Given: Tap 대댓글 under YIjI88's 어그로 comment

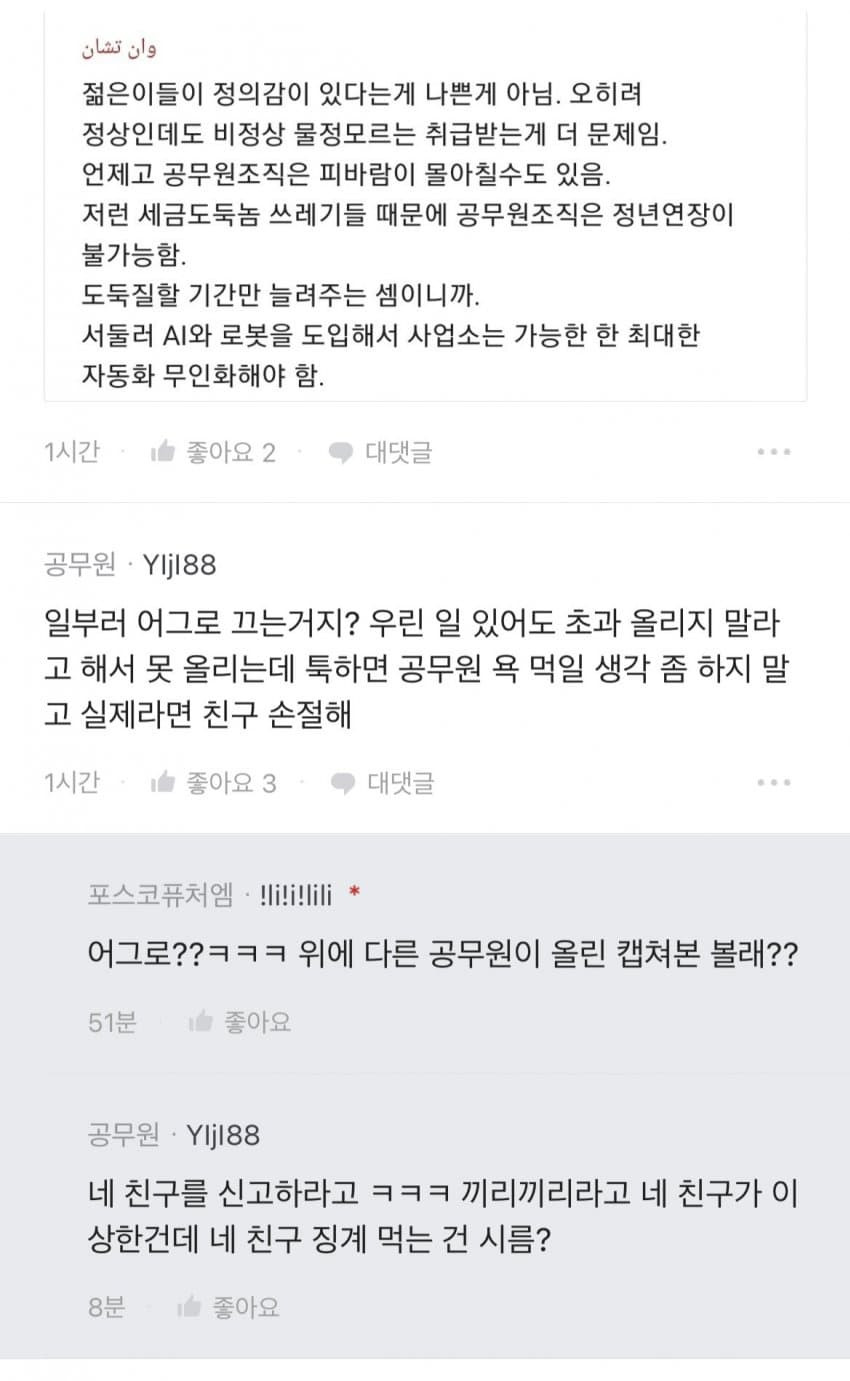Looking at the screenshot, I should pyautogui.click(x=383, y=783).
